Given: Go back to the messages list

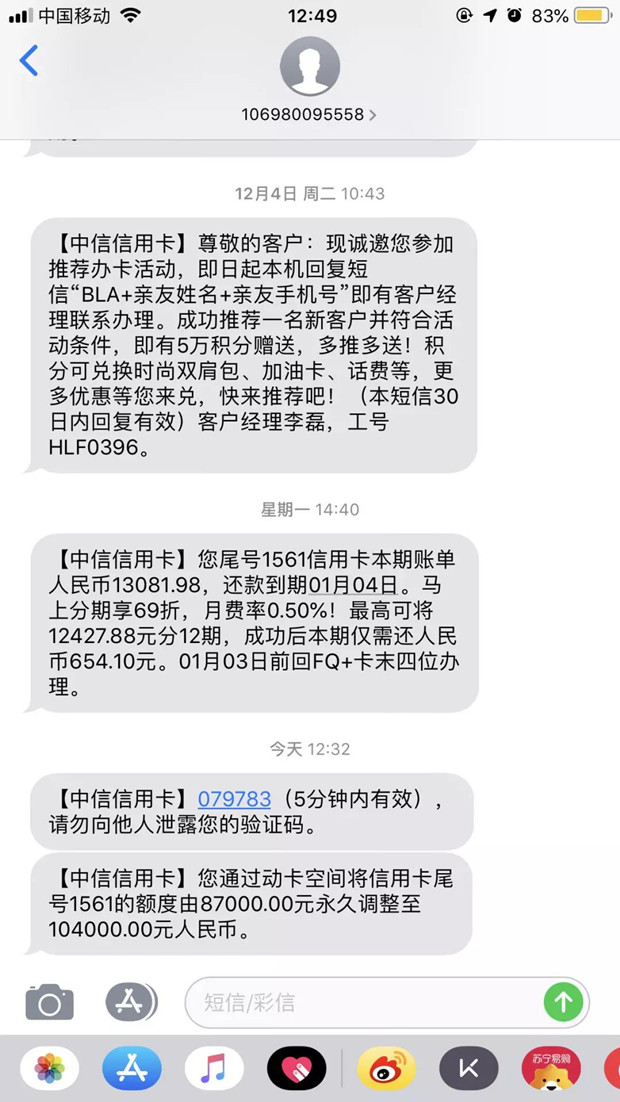Looking at the screenshot, I should 28,62.
